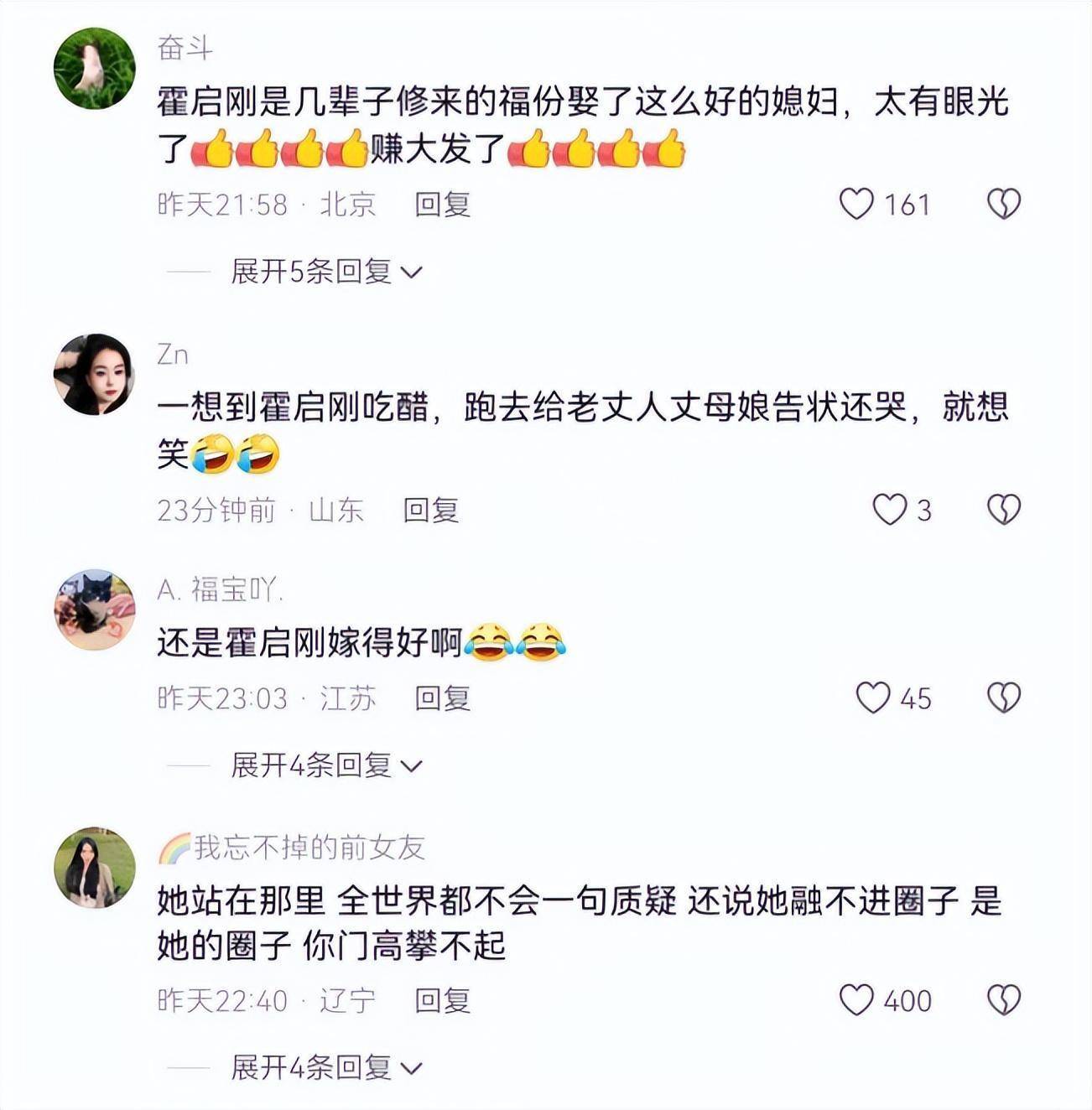The width and height of the screenshot is (1092, 1110).
Task: Expand 5 replies under 奋斗's comment
Action: [325, 271]
